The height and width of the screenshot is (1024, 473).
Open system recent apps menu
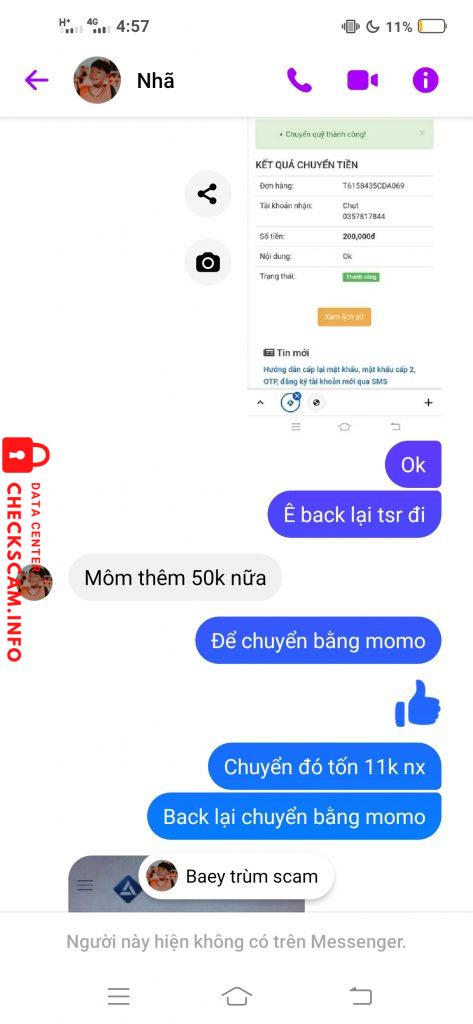click(118, 996)
